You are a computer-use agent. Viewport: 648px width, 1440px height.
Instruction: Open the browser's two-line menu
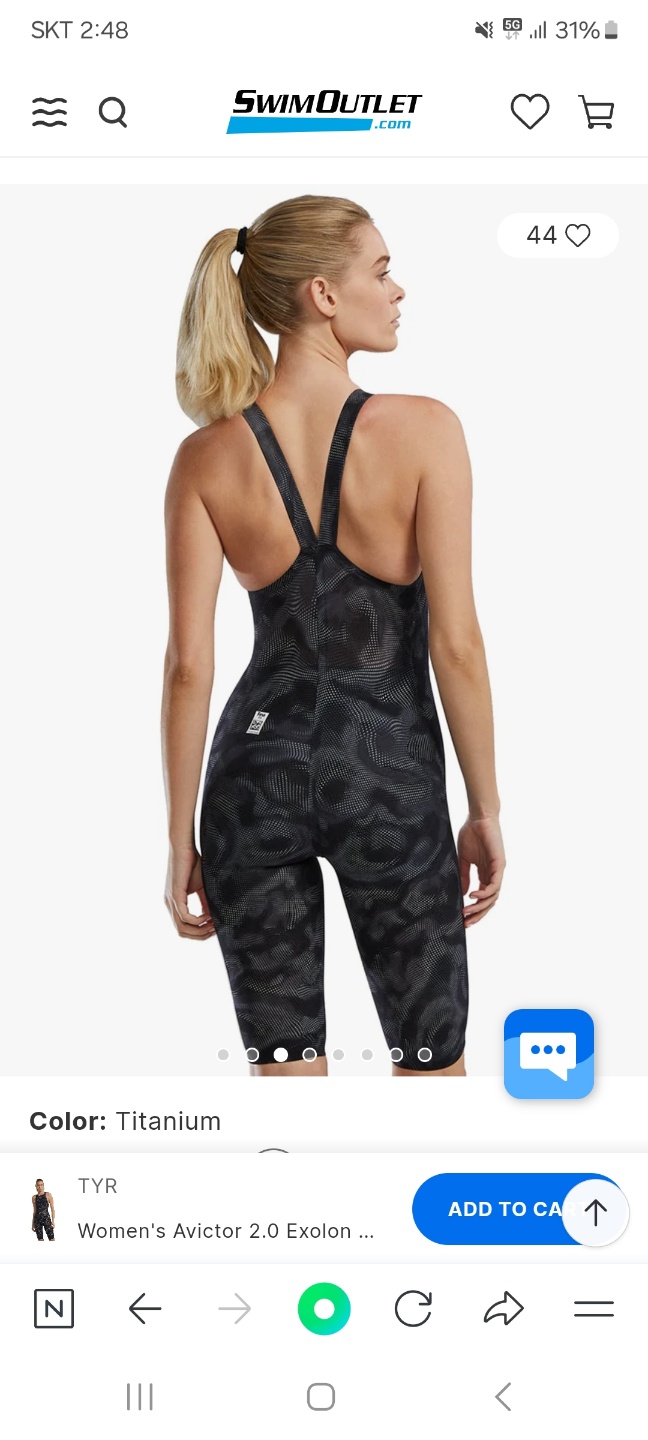pyautogui.click(x=593, y=1309)
